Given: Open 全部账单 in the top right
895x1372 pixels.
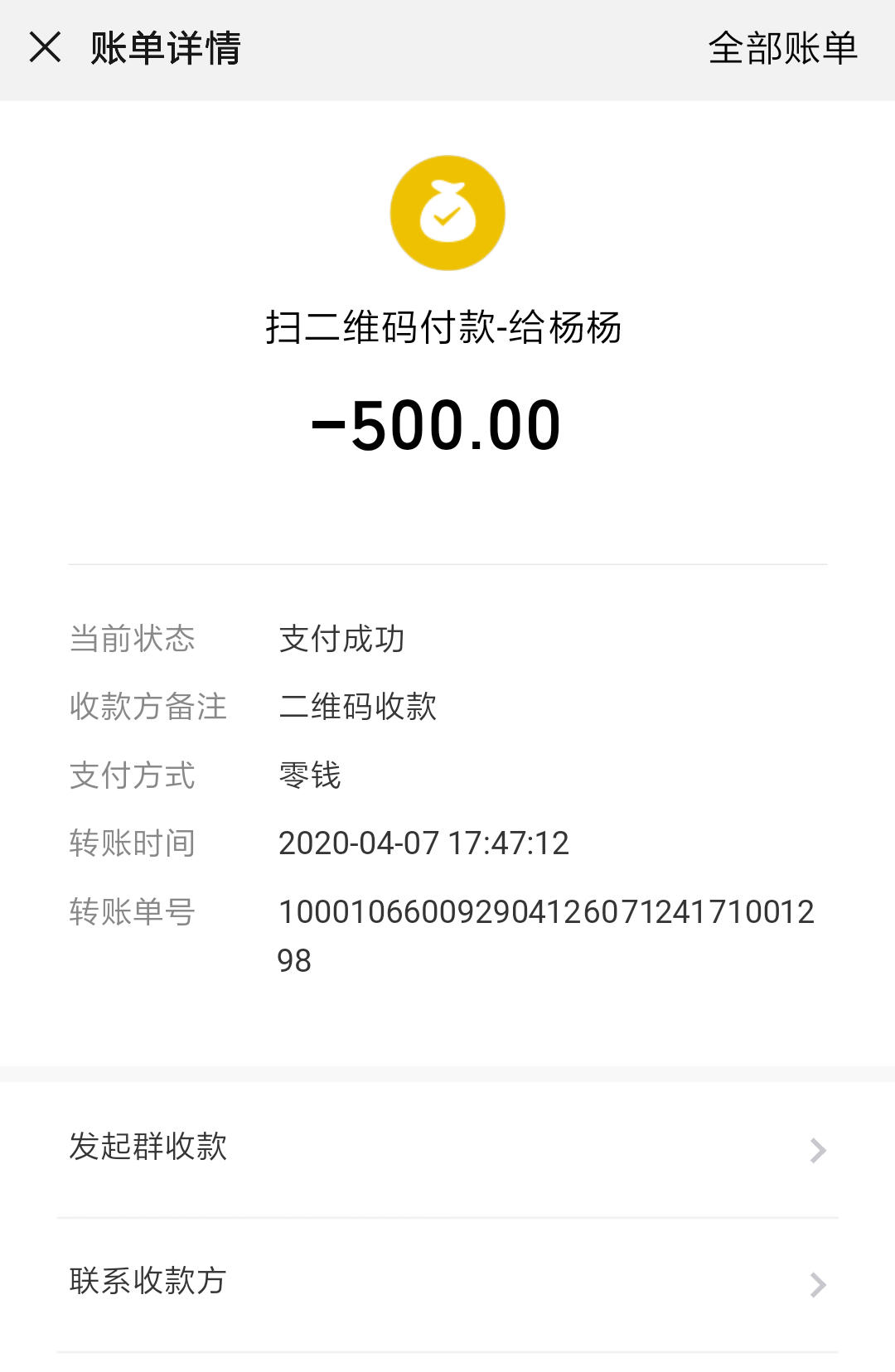Looking at the screenshot, I should pos(782,47).
